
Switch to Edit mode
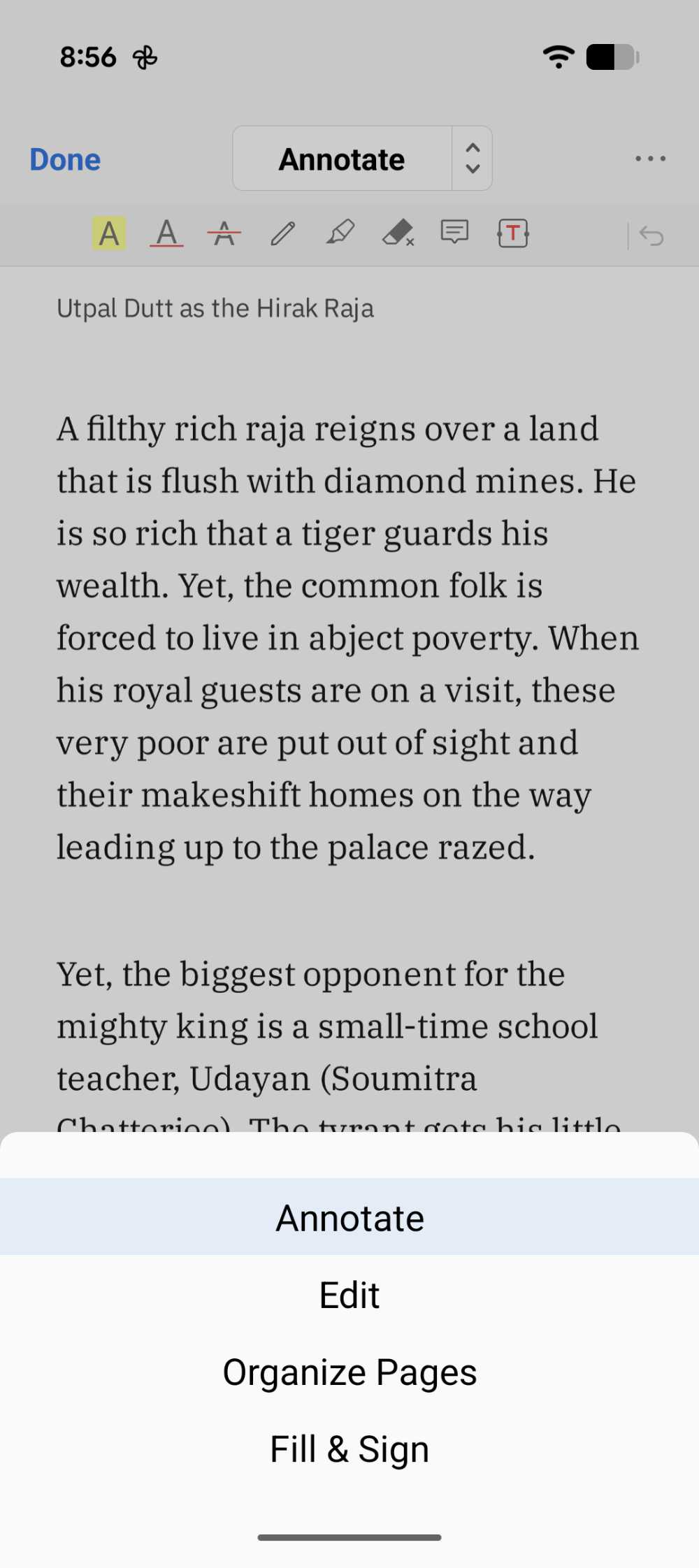(x=349, y=1295)
